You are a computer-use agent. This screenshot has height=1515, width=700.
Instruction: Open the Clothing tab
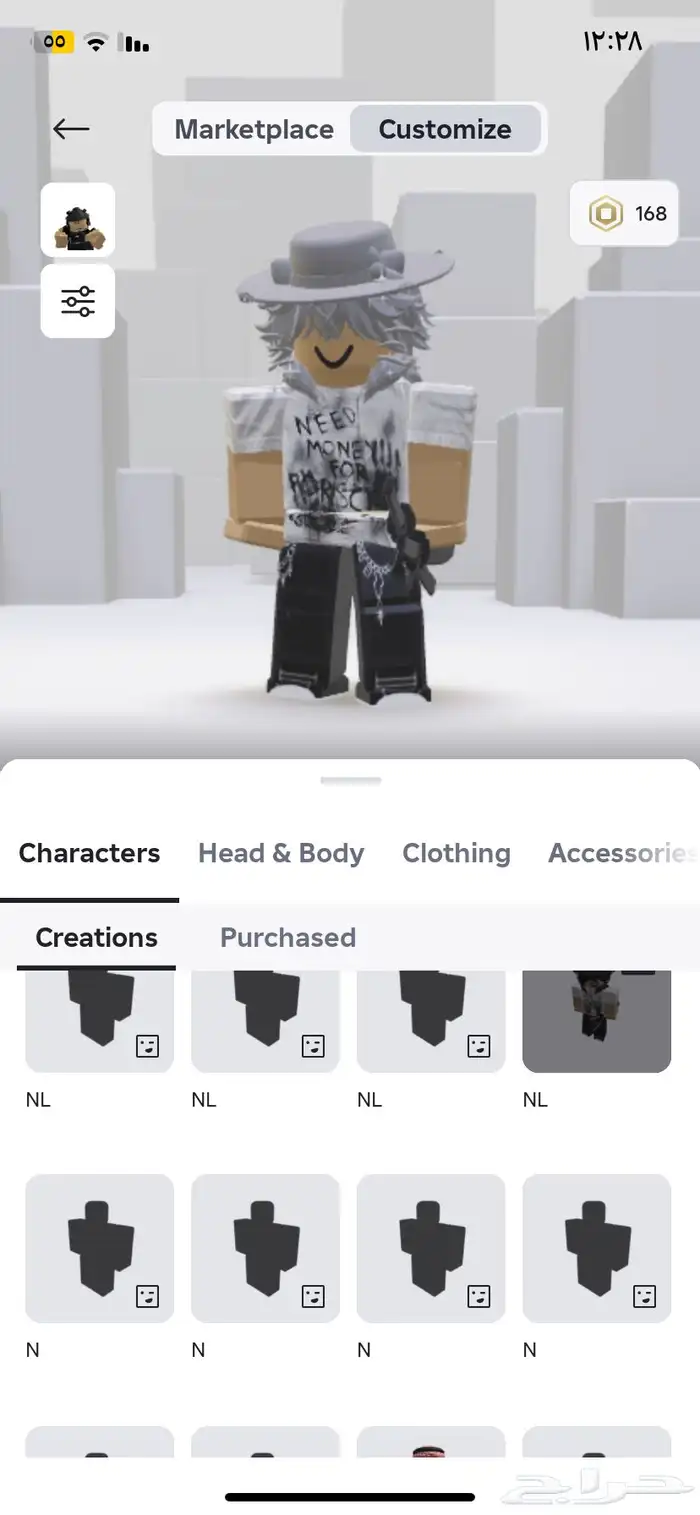click(456, 853)
